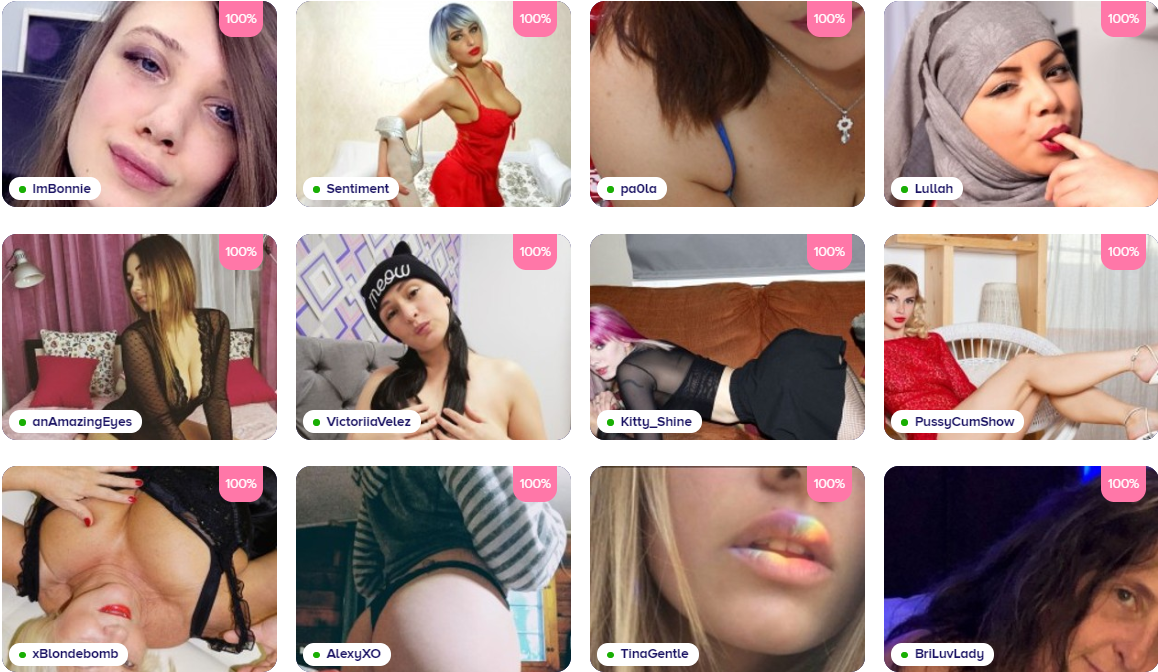This screenshot has height=672, width=1158.
Task: Open the BriLuvLady tile
Action: 1020,569
